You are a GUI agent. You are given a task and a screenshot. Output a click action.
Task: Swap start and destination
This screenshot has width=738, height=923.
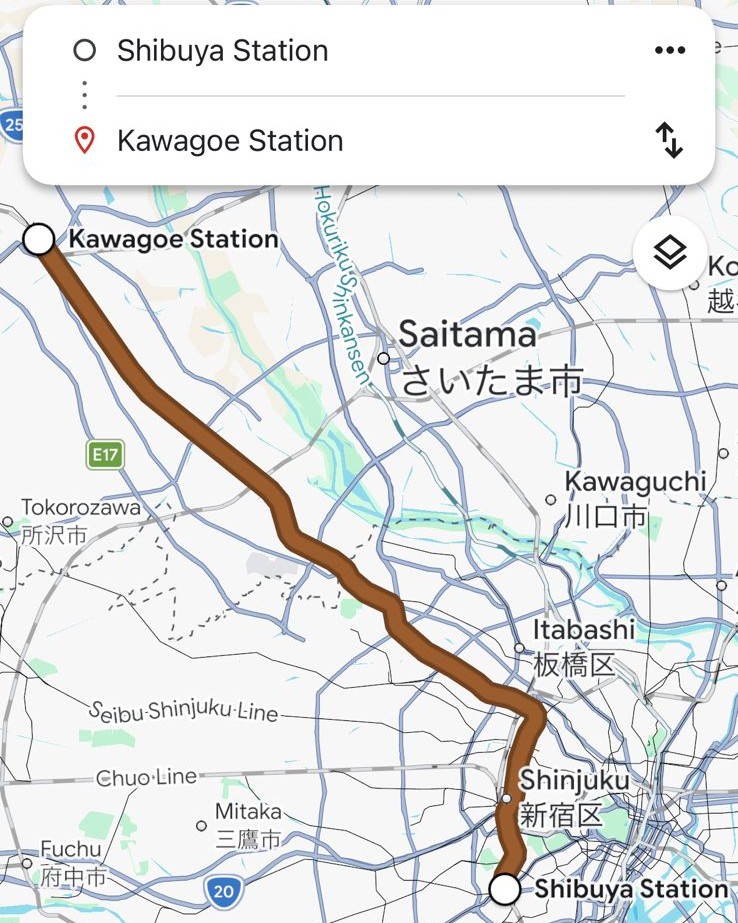(669, 140)
